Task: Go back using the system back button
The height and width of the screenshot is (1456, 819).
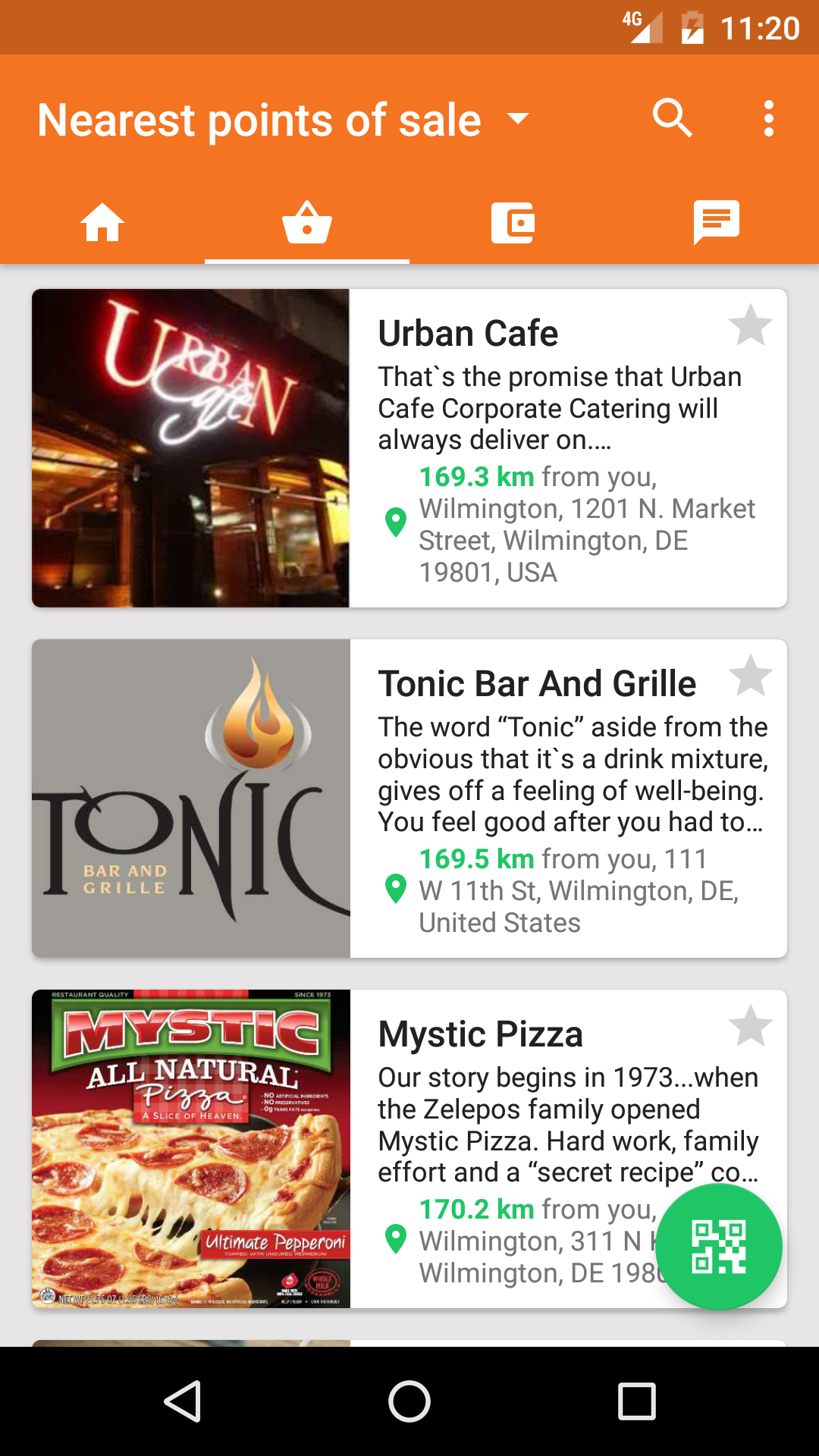Action: point(183,1401)
